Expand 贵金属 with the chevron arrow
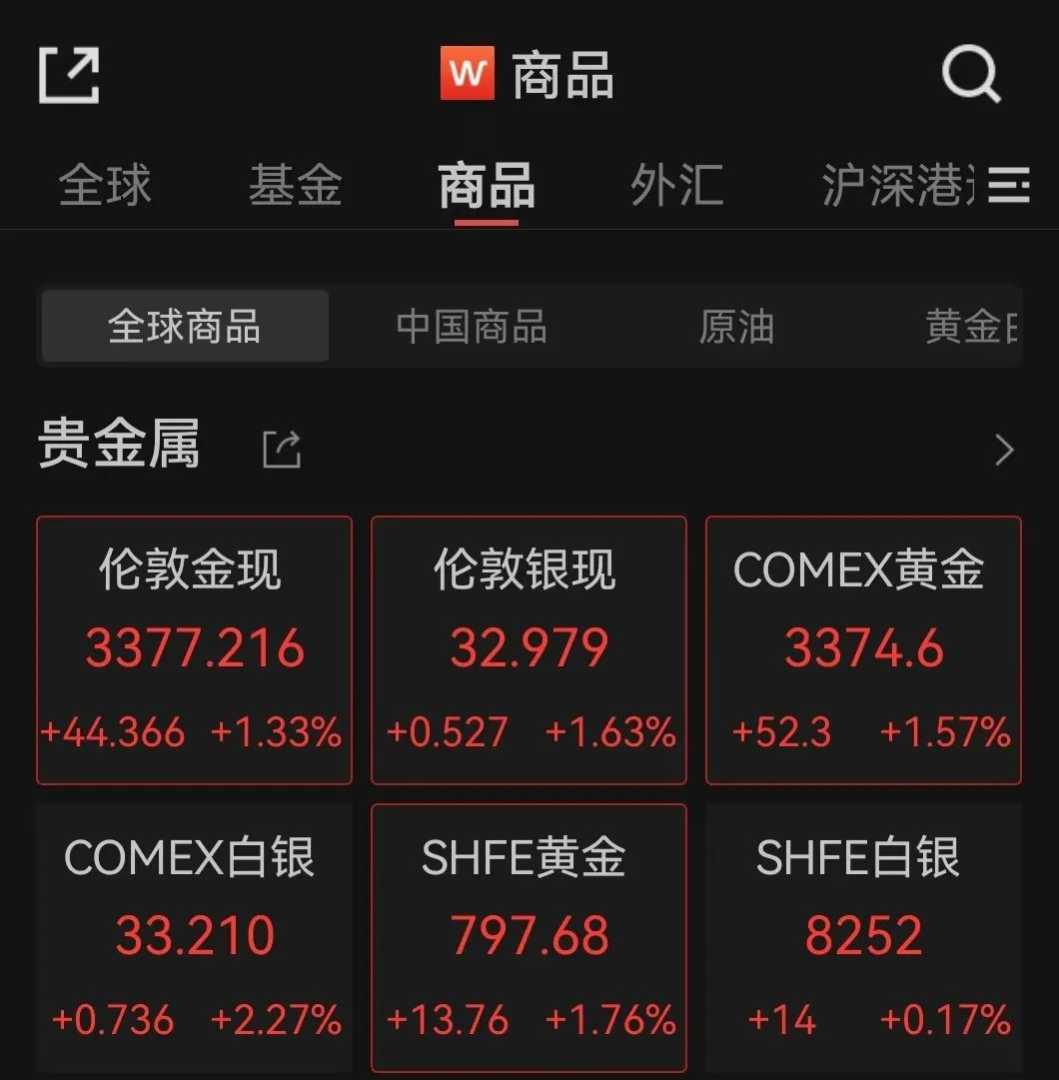Viewport: 1059px width, 1080px height. coord(1004,450)
